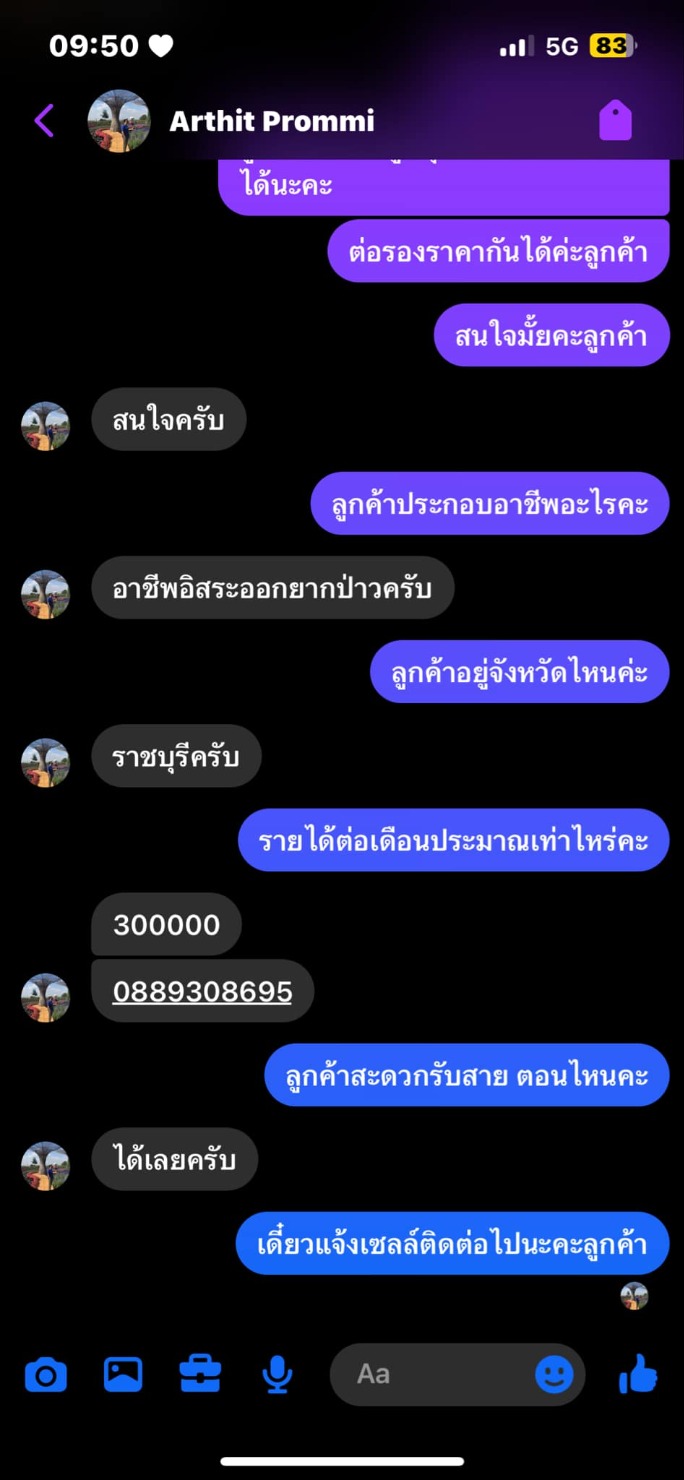Start recording a voice message

tap(277, 1375)
